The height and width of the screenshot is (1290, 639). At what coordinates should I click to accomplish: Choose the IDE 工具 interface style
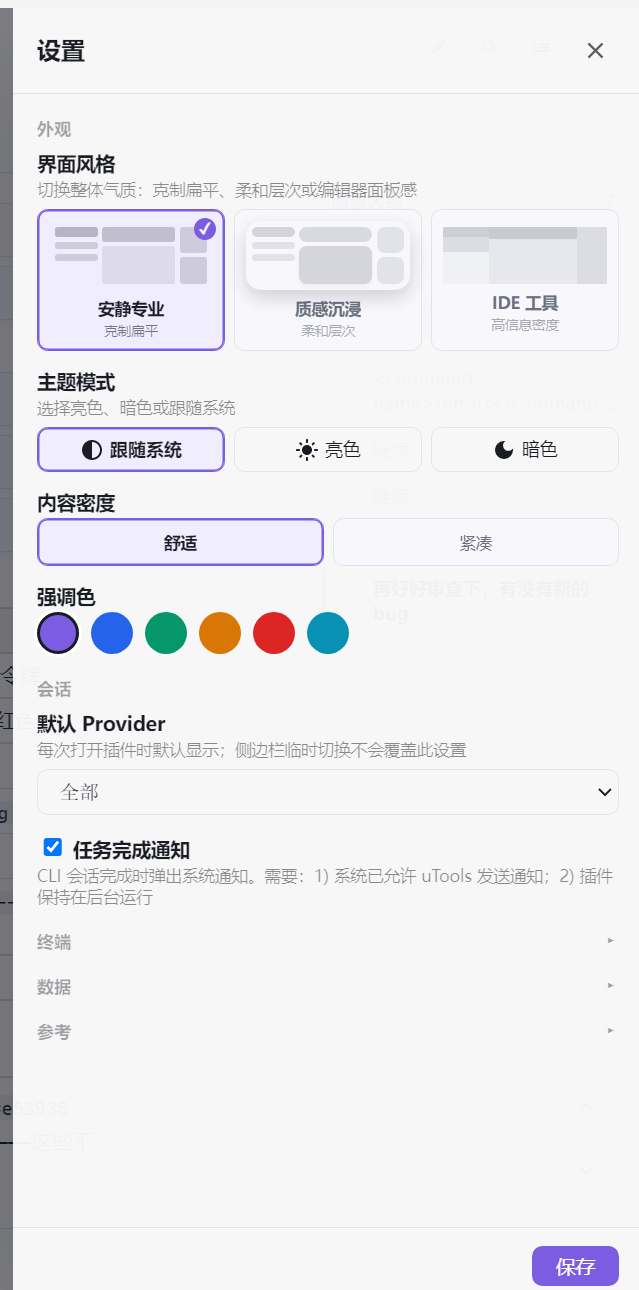coord(525,280)
